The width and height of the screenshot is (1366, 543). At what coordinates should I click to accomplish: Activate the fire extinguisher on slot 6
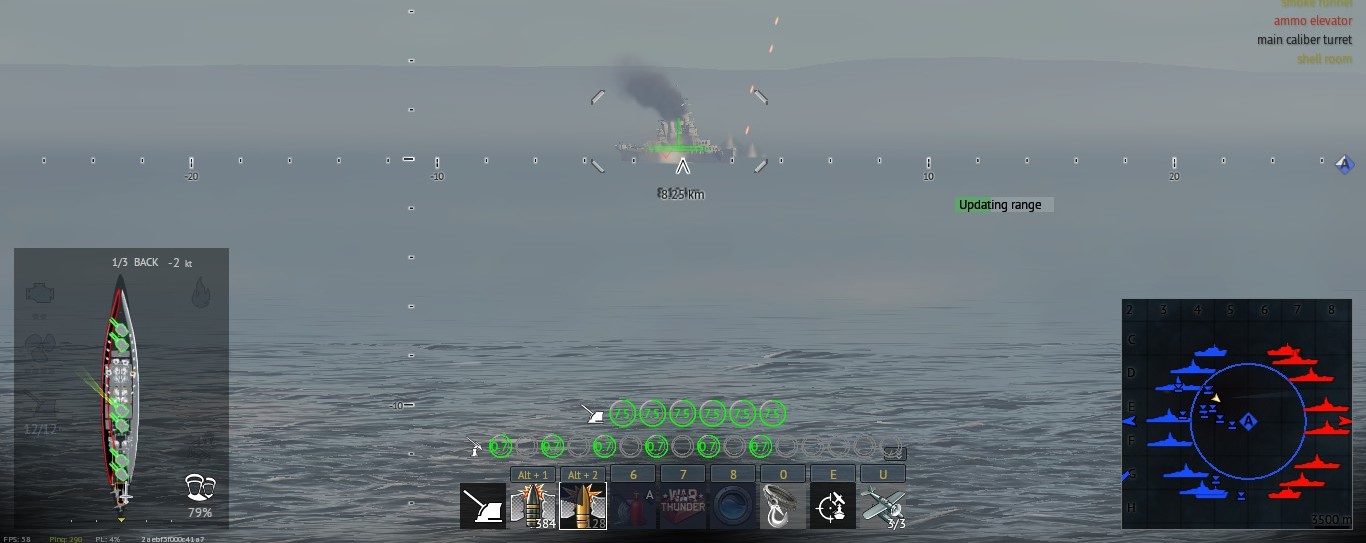[x=633, y=506]
